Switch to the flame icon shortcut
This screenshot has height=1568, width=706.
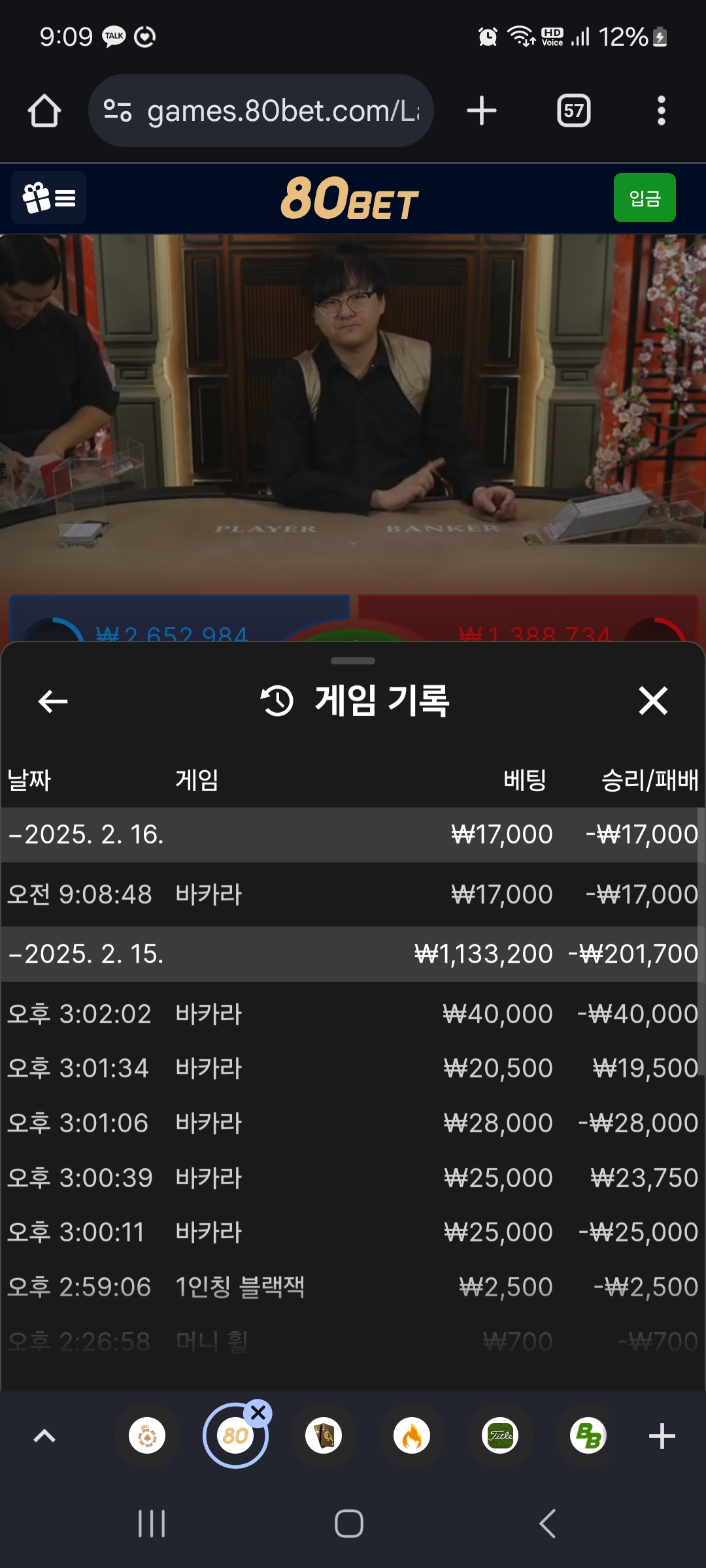click(412, 1436)
